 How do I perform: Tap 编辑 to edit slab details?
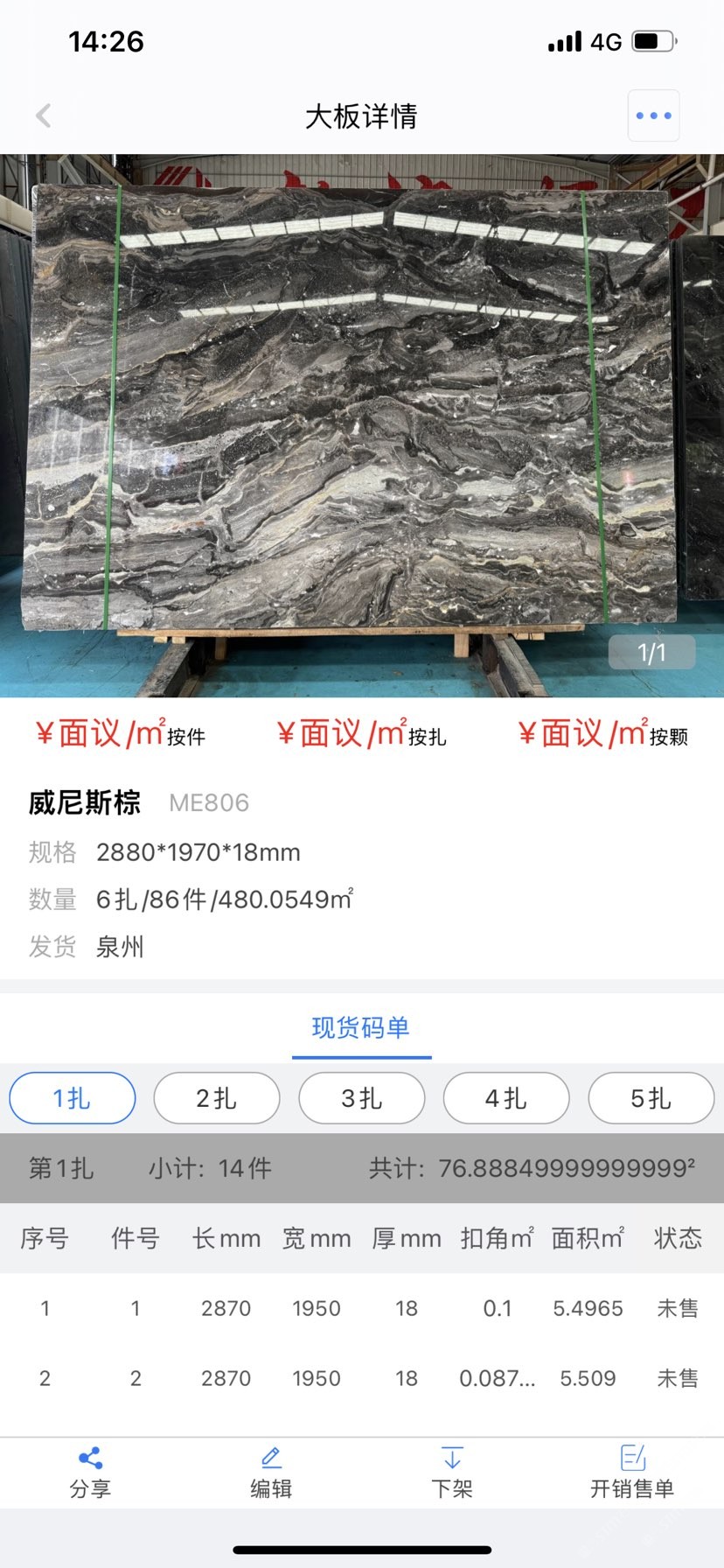click(271, 1472)
